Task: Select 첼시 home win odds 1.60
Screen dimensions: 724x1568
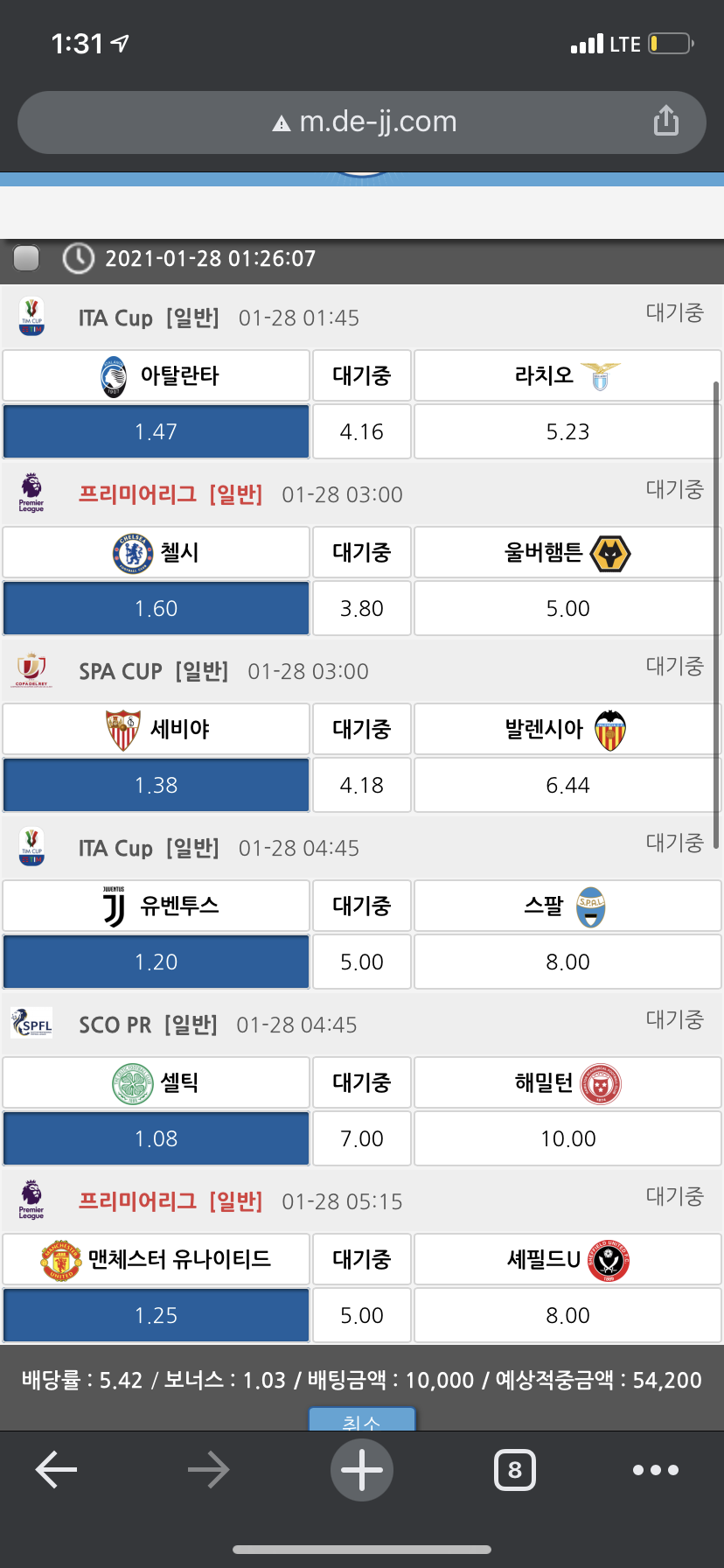Action: click(157, 608)
